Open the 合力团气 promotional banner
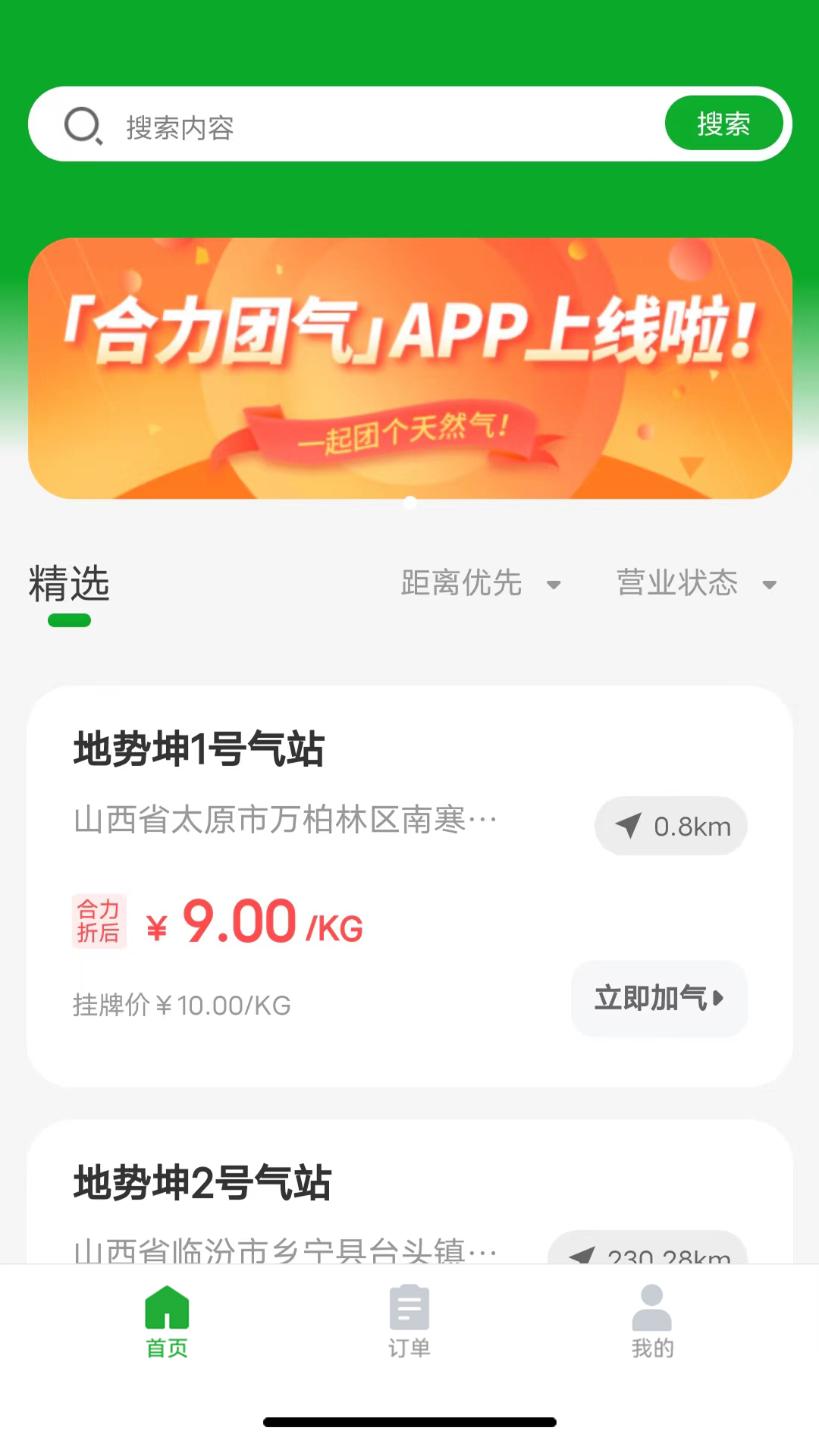This screenshot has width=819, height=1456. coord(409,369)
